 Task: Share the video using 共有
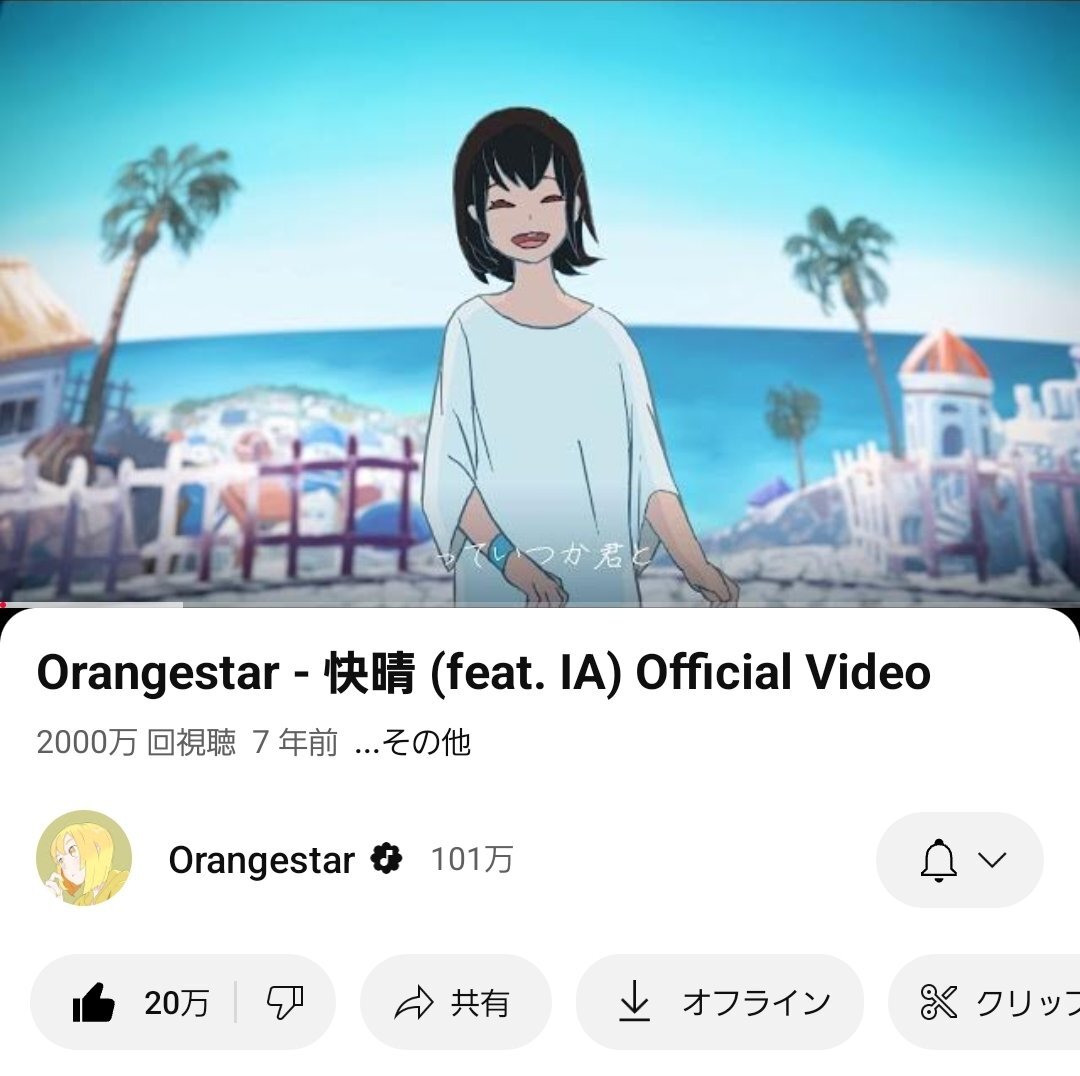tap(455, 1002)
